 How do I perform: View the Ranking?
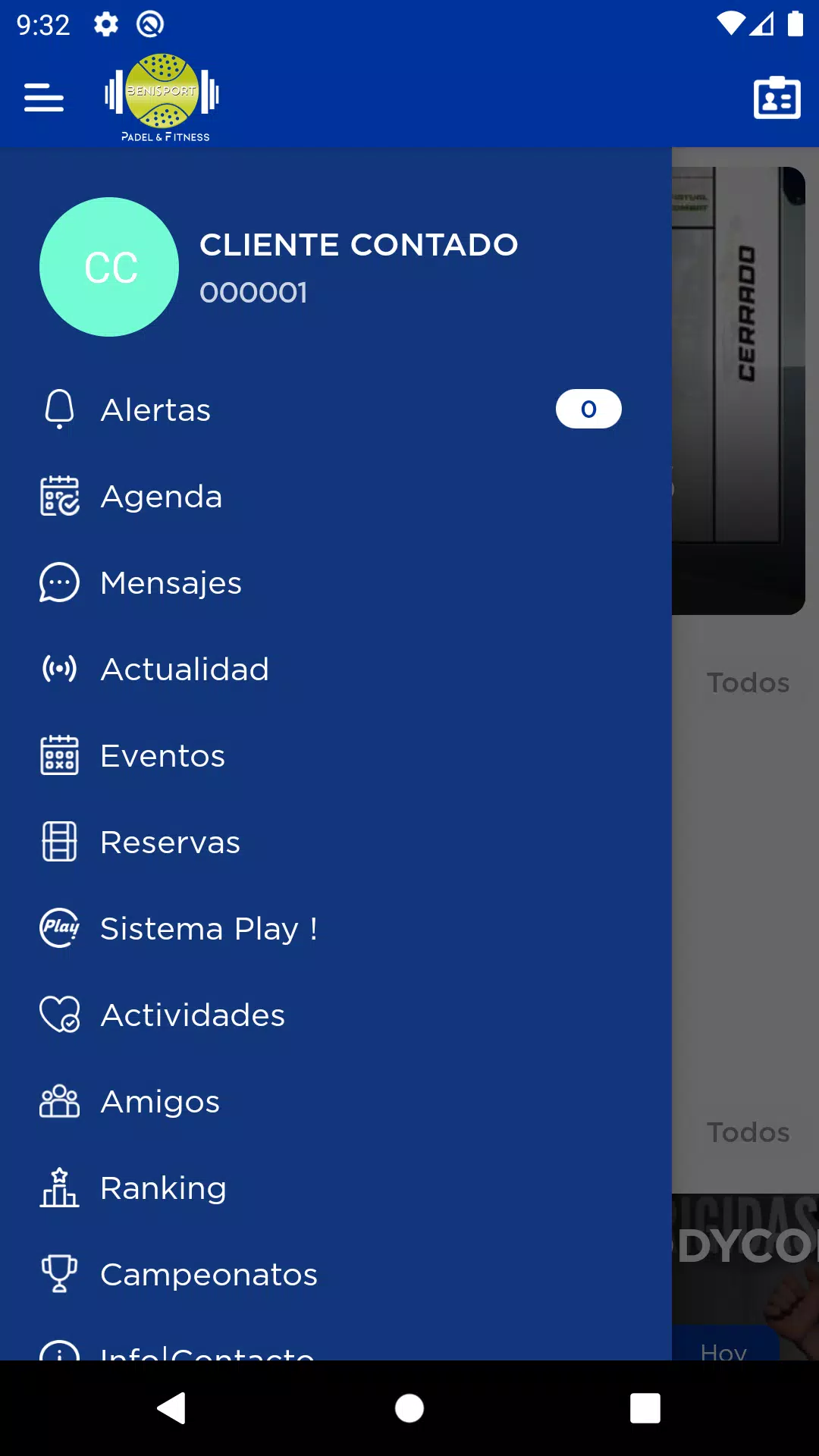pyautogui.click(x=336, y=1188)
